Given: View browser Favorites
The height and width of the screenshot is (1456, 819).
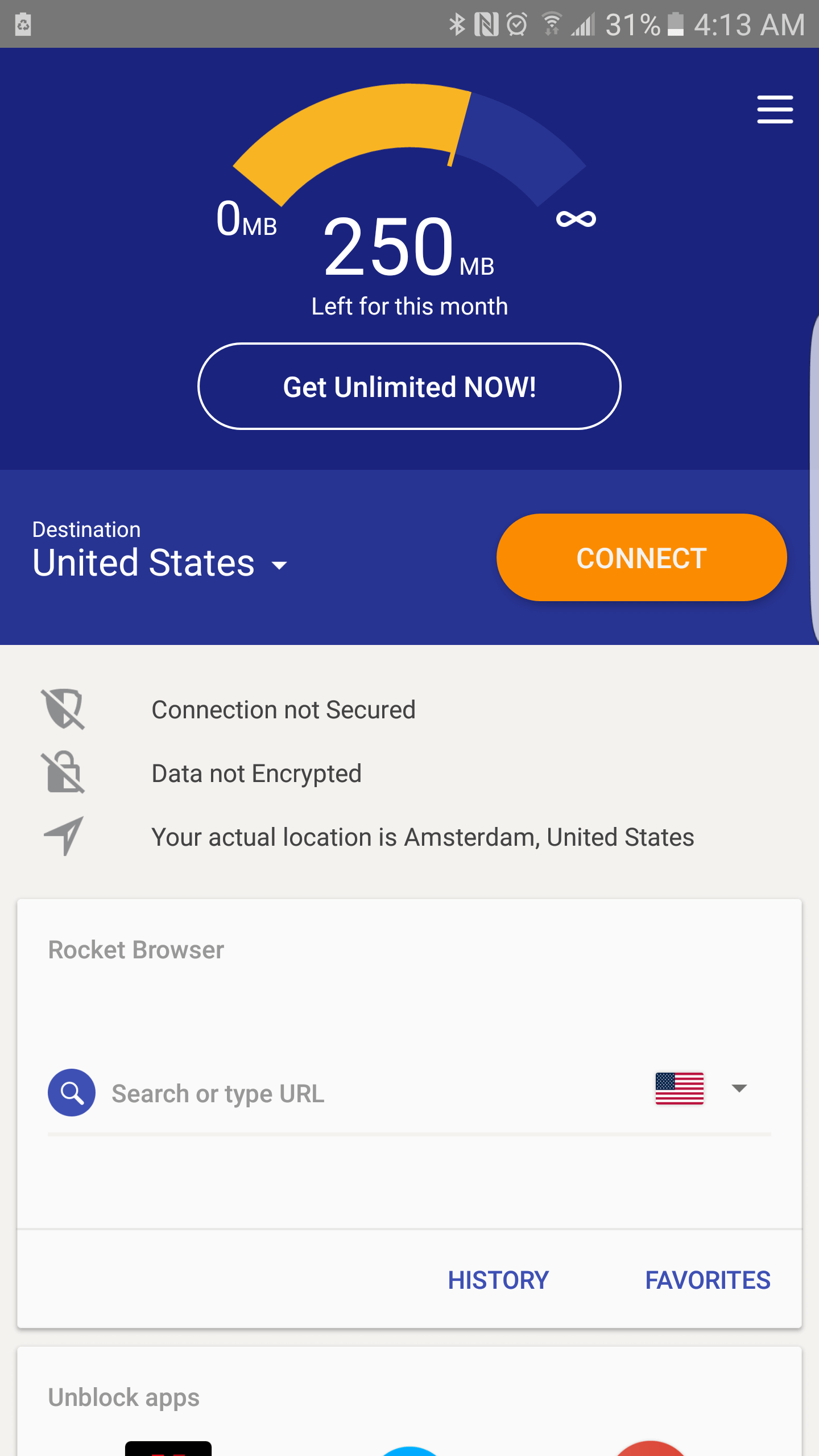Looking at the screenshot, I should pyautogui.click(x=708, y=1280).
